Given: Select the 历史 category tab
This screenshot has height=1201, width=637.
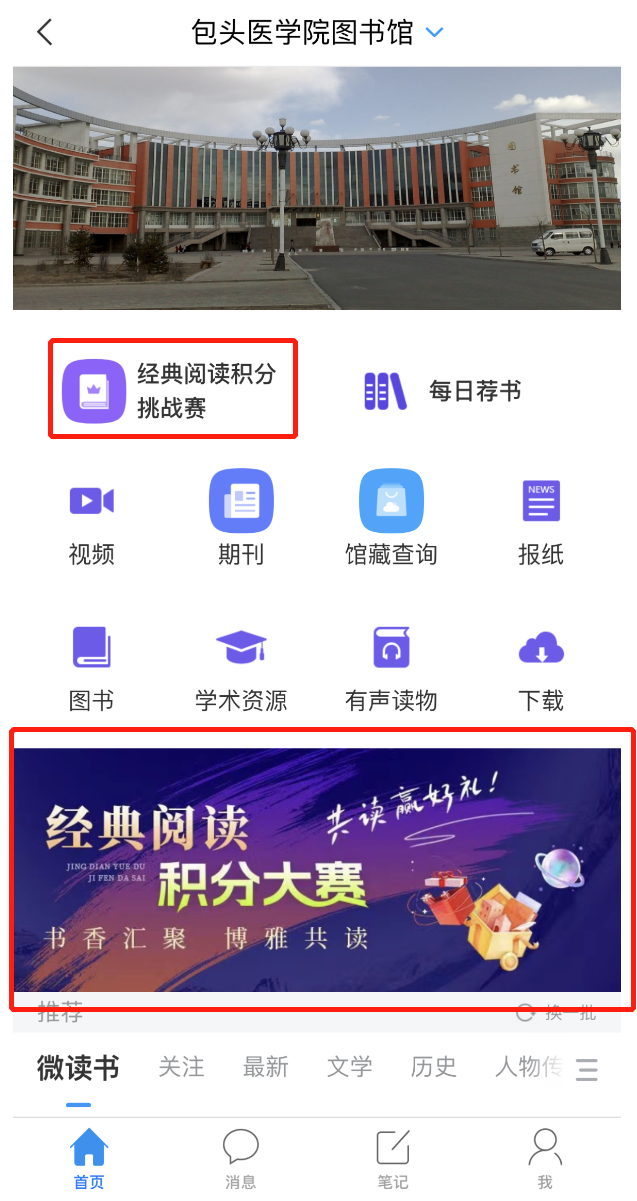Looking at the screenshot, I should (x=433, y=1067).
